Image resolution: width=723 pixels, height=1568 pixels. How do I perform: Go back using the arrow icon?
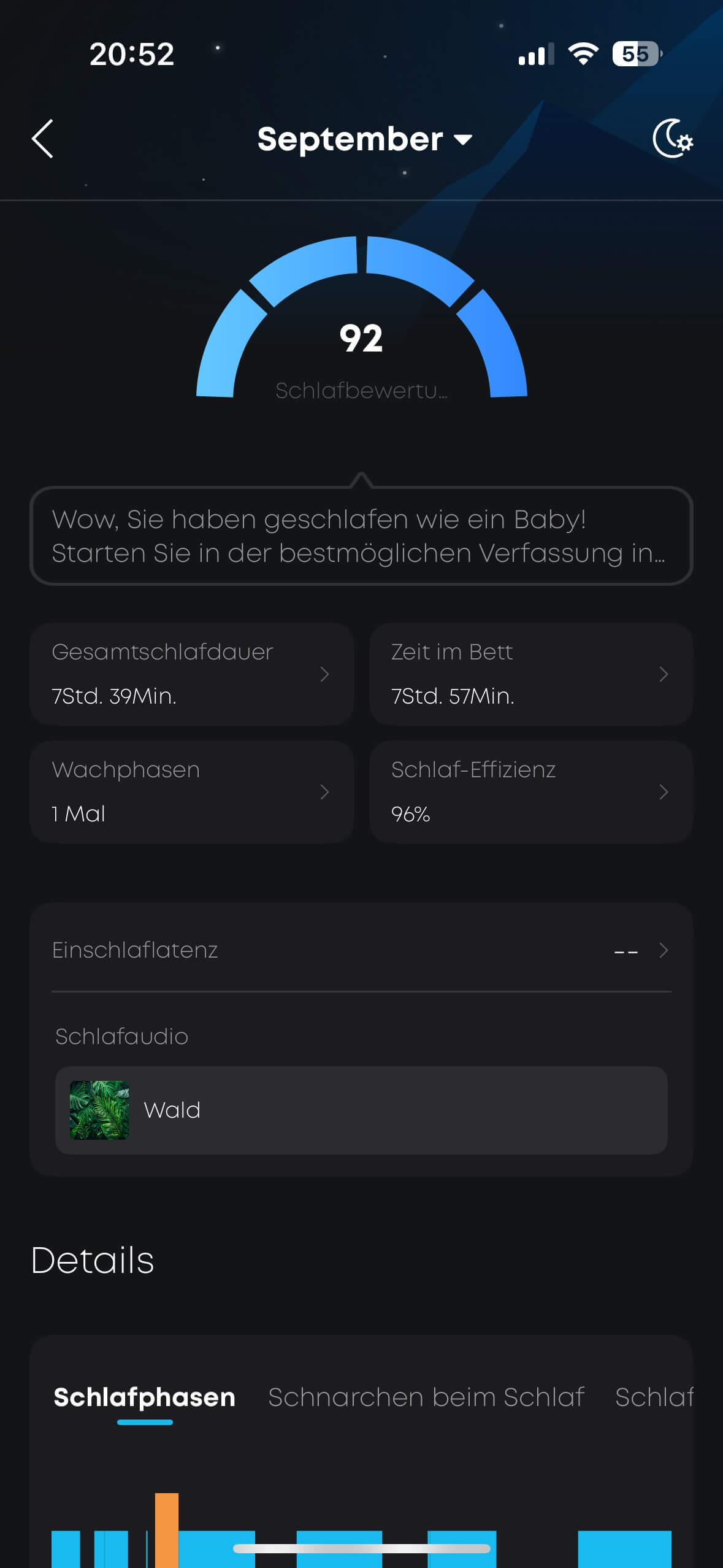point(42,139)
